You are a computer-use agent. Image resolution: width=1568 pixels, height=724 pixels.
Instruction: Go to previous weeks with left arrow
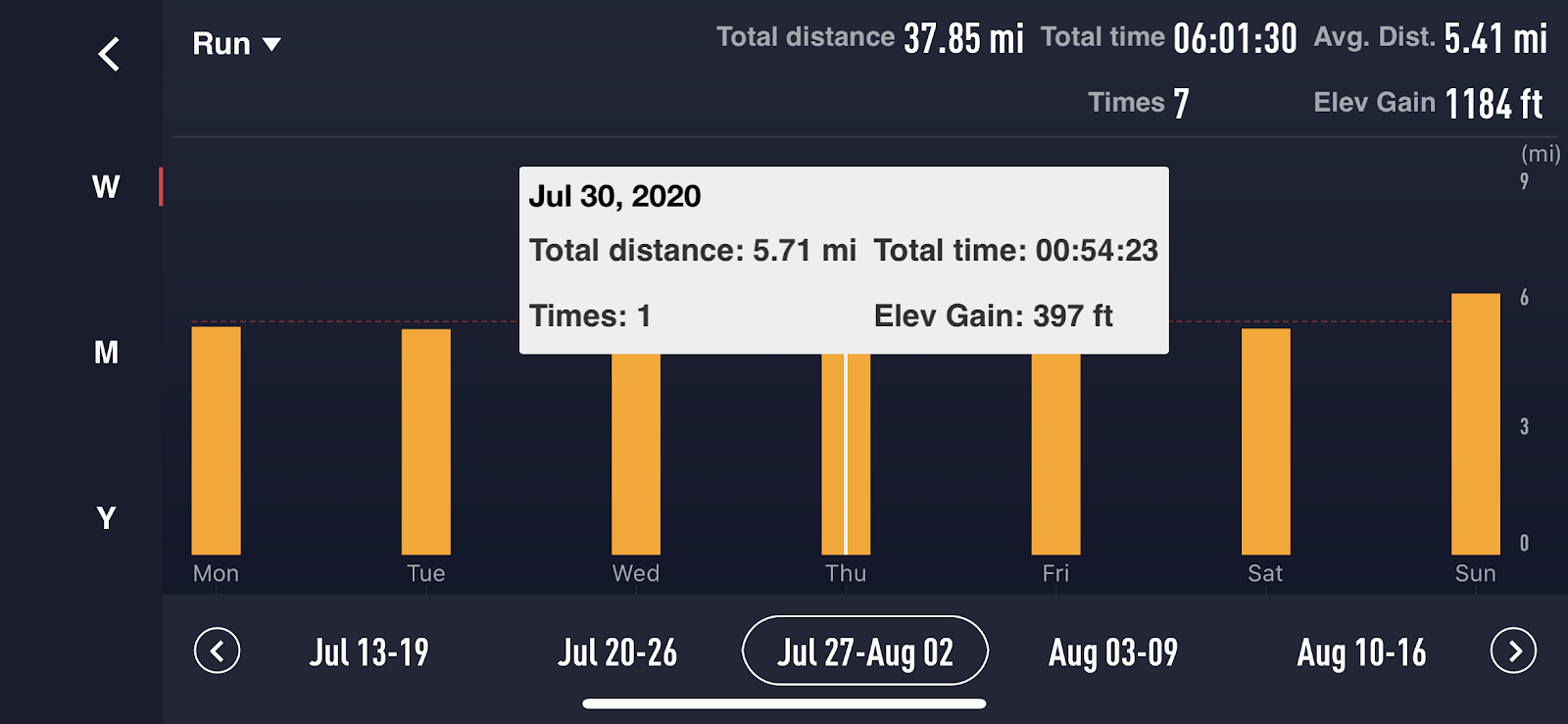[218, 651]
